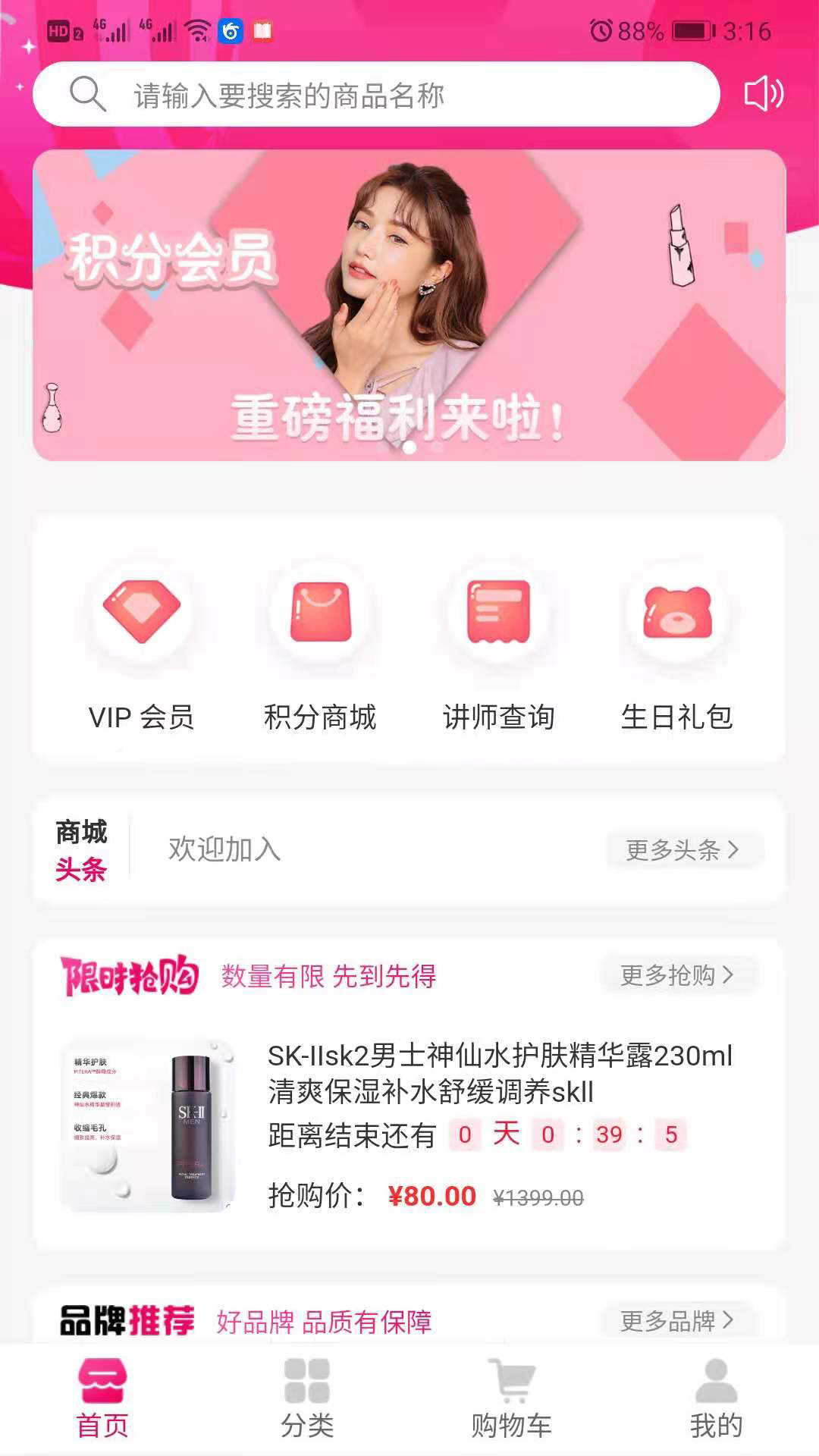Click the 欢迎加入 headline text
The width and height of the screenshot is (819, 1456).
(x=225, y=850)
